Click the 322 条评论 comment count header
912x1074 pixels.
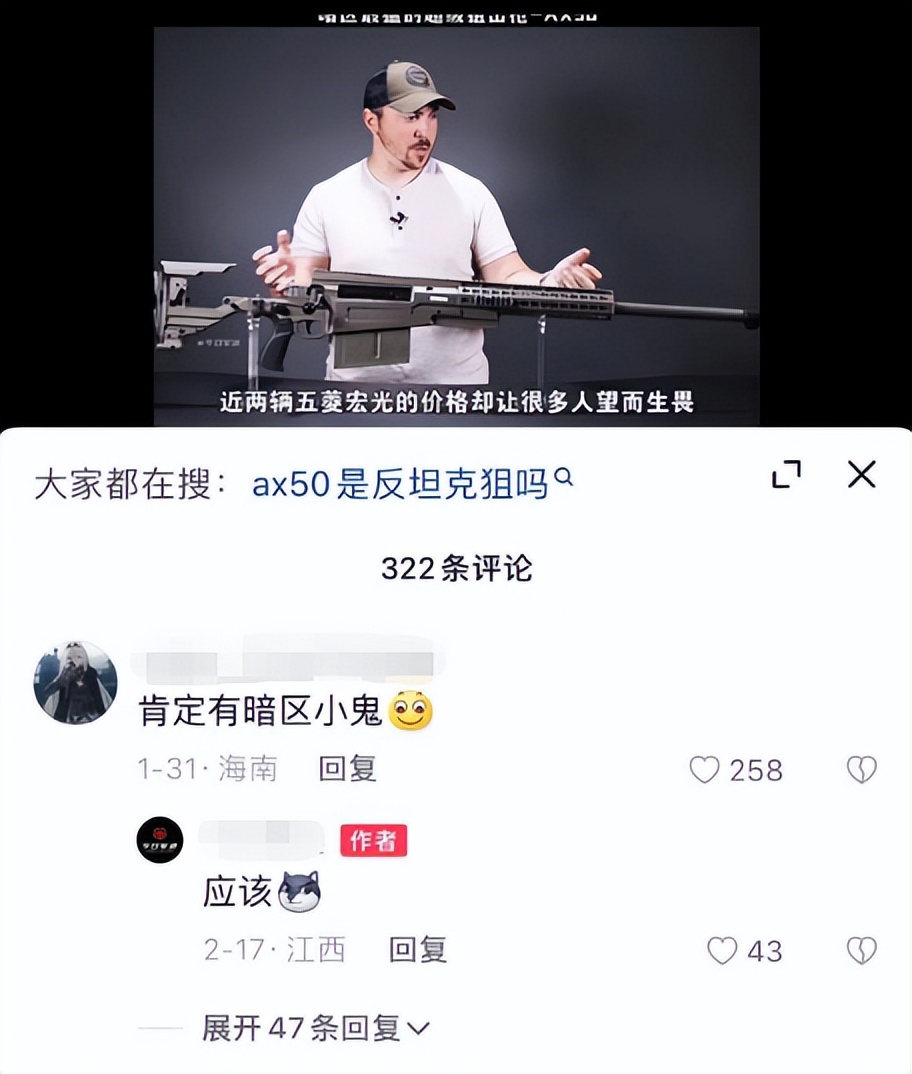(456, 568)
